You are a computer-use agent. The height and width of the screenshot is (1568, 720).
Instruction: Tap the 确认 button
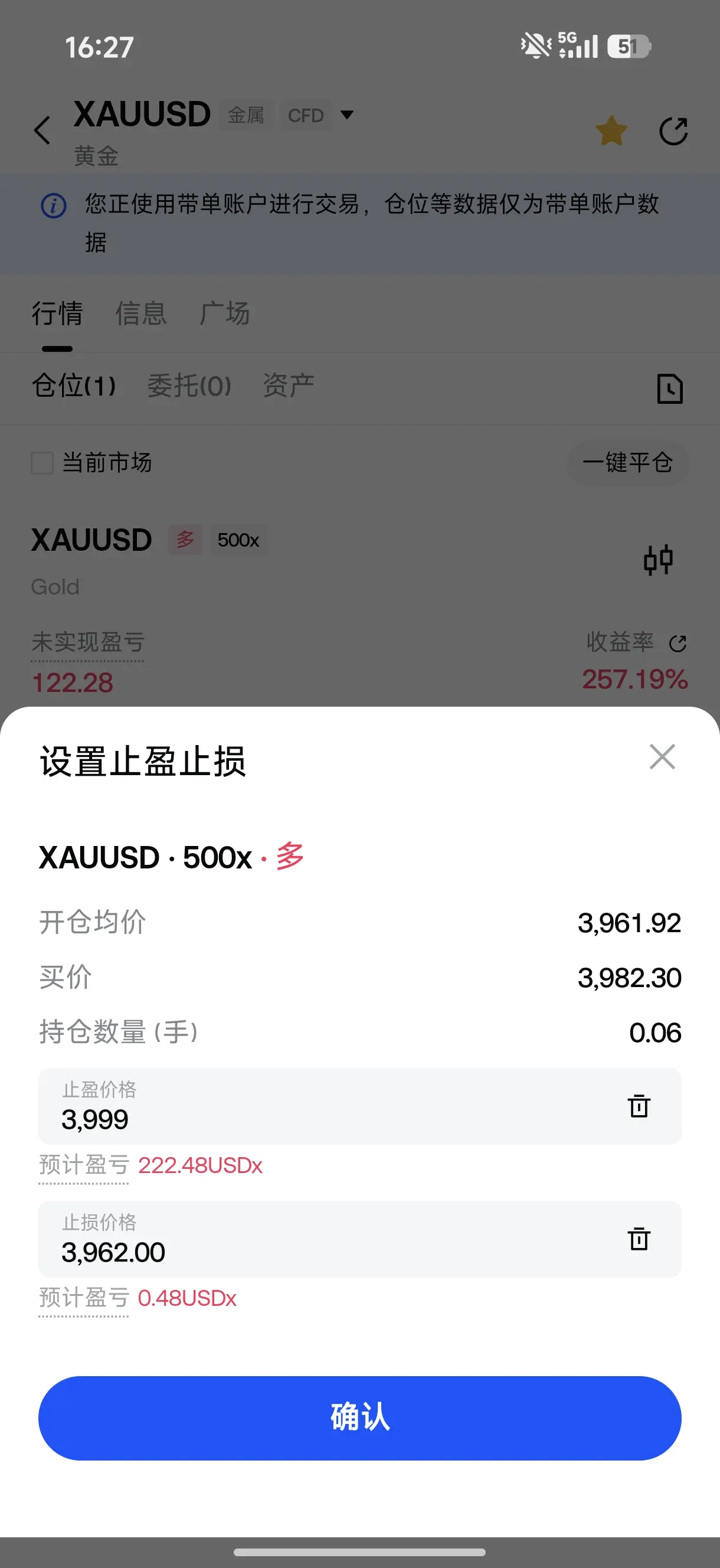(359, 1417)
